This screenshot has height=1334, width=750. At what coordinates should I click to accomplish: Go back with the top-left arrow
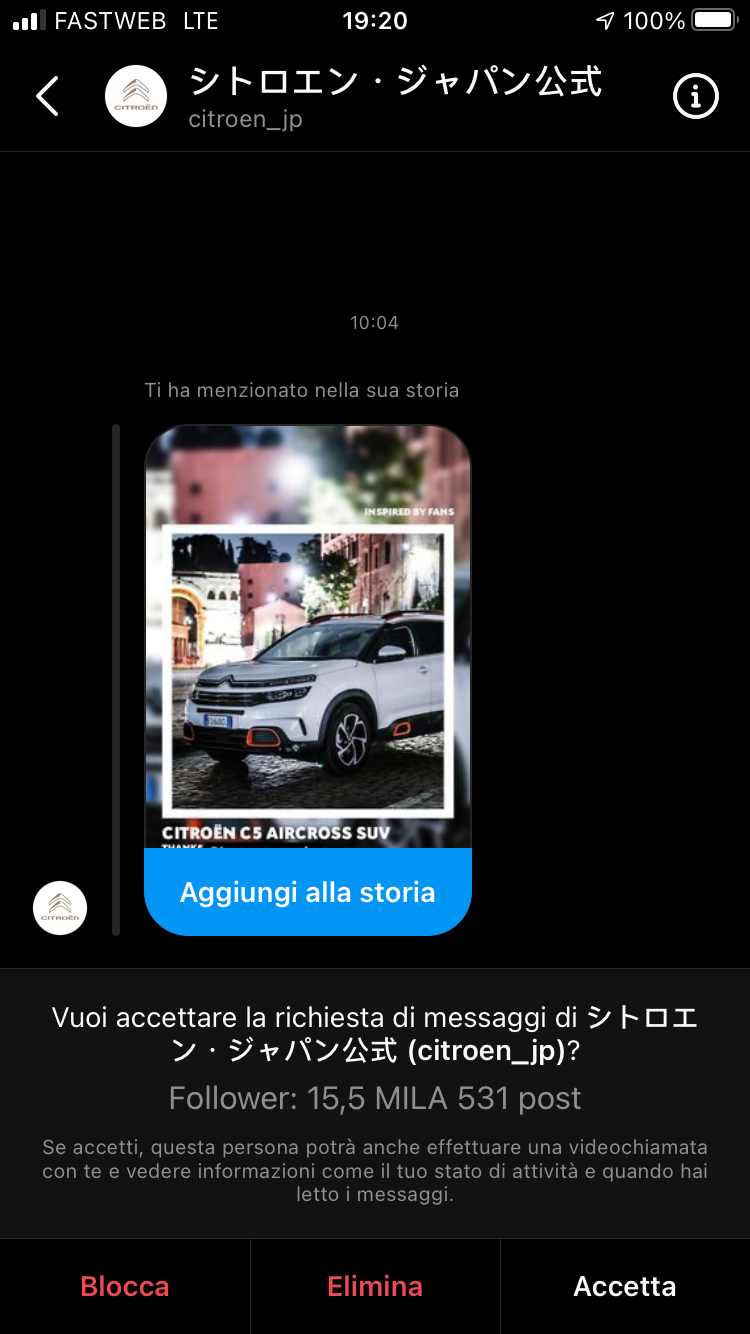coord(47,96)
